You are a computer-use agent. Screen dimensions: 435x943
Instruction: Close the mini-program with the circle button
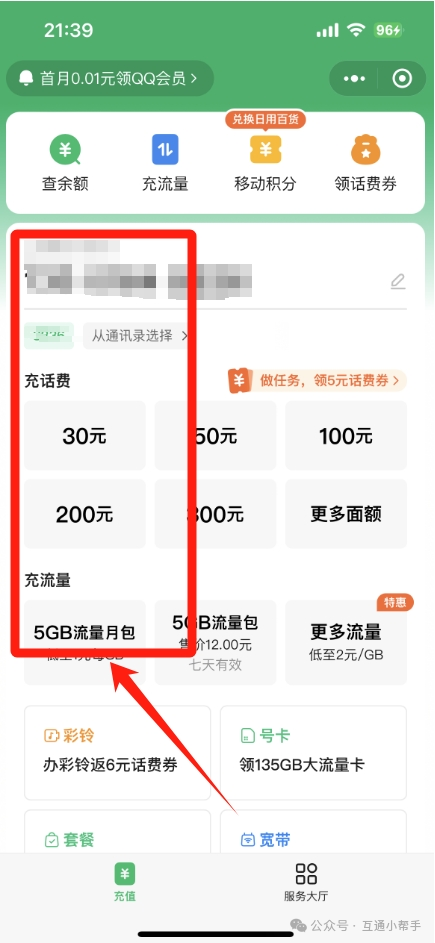click(401, 78)
